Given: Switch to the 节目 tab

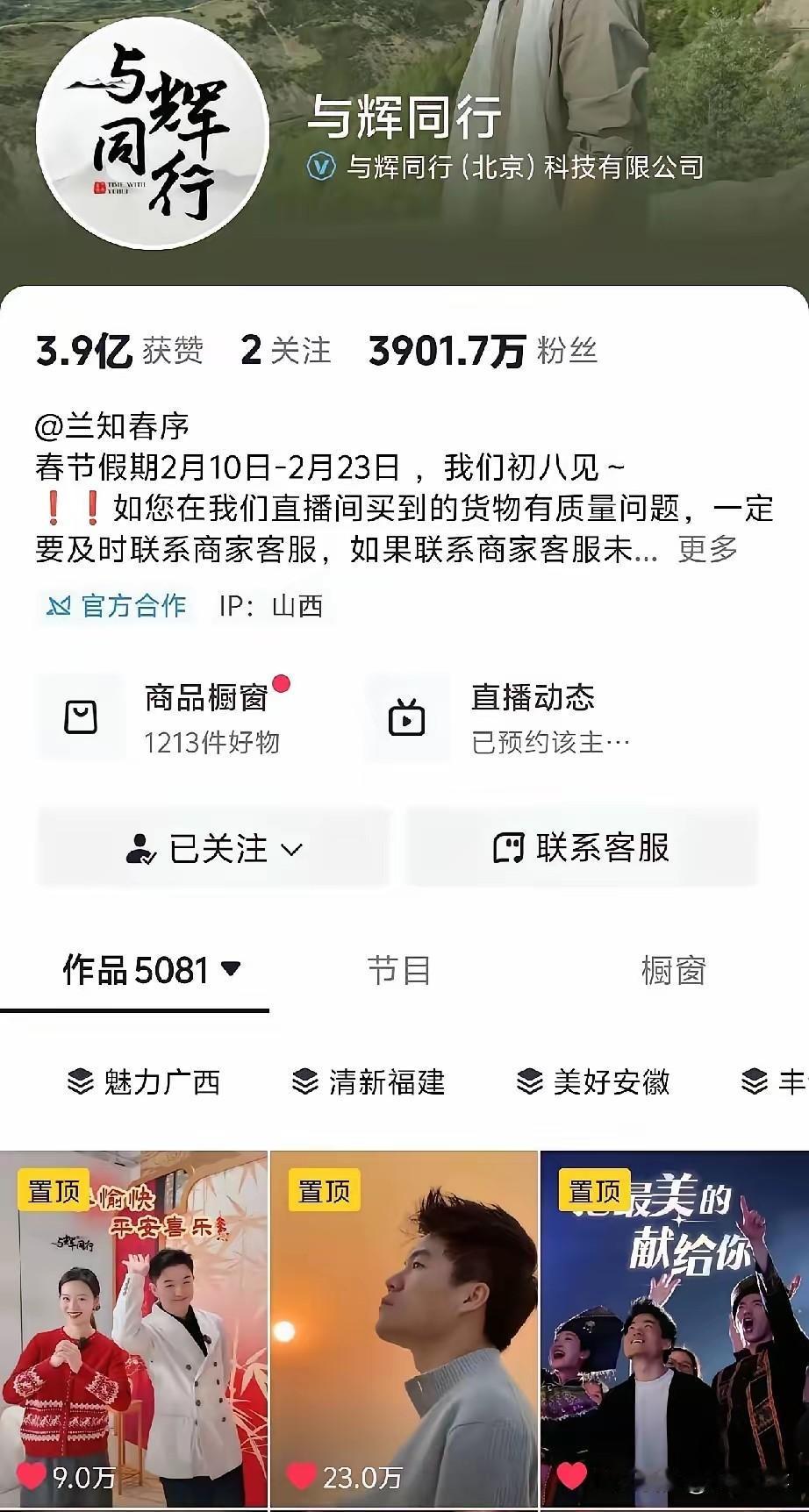Looking at the screenshot, I should tap(397, 971).
